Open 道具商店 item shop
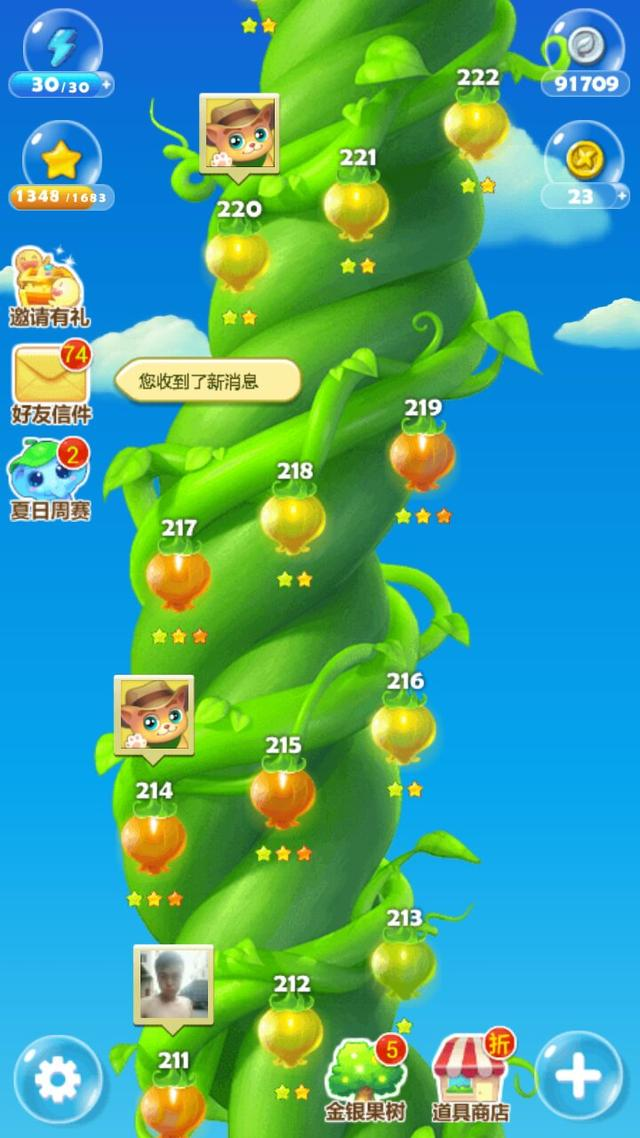Image resolution: width=640 pixels, height=1138 pixels. tap(470, 1079)
